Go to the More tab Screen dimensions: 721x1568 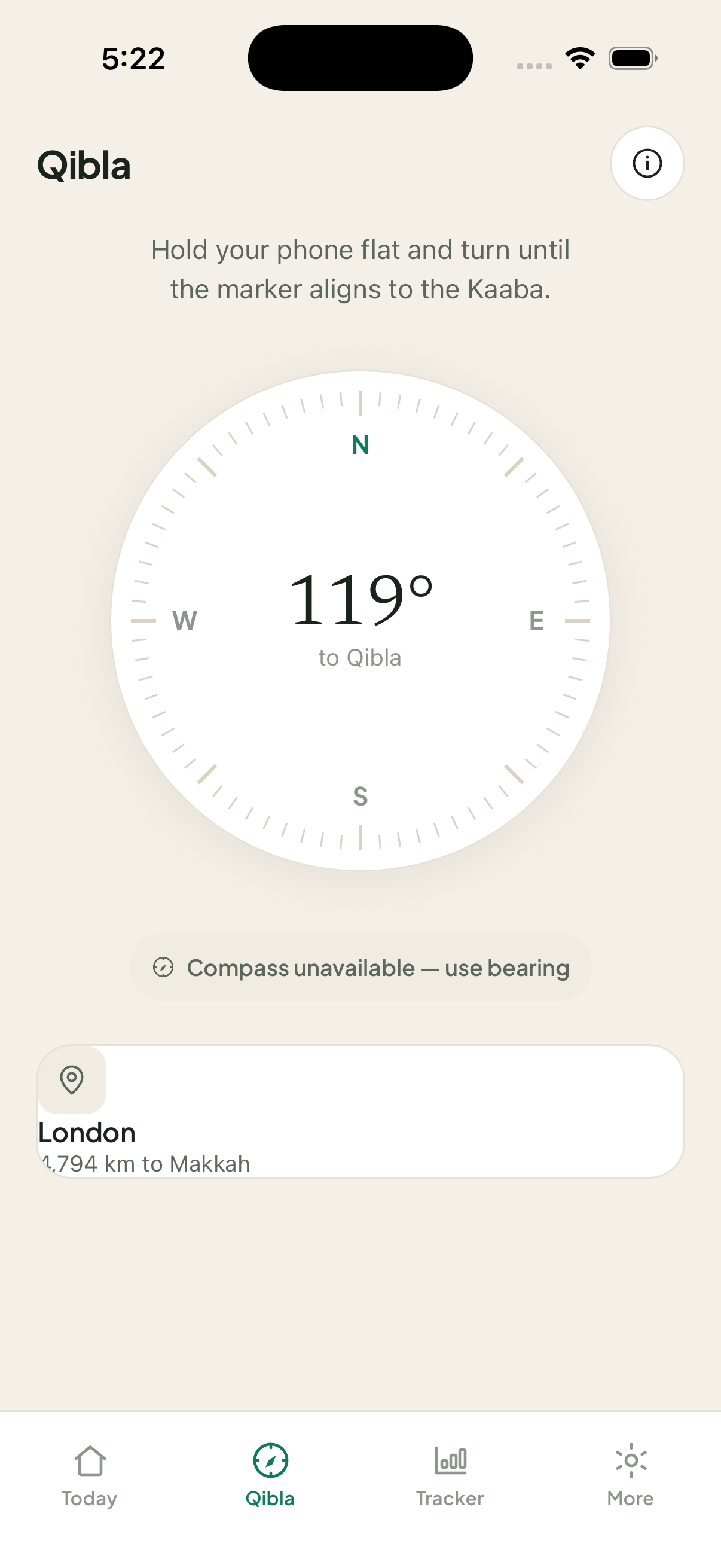pyautogui.click(x=630, y=1475)
